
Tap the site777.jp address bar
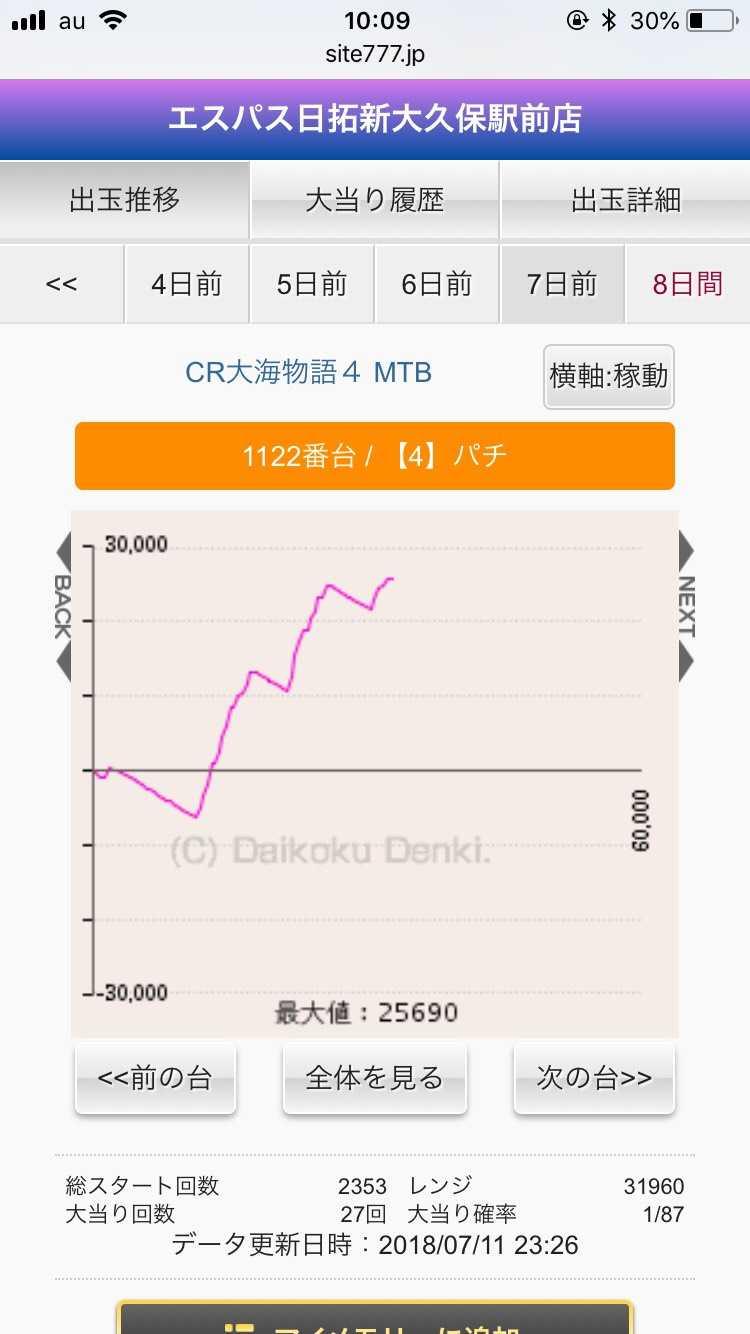pos(375,54)
